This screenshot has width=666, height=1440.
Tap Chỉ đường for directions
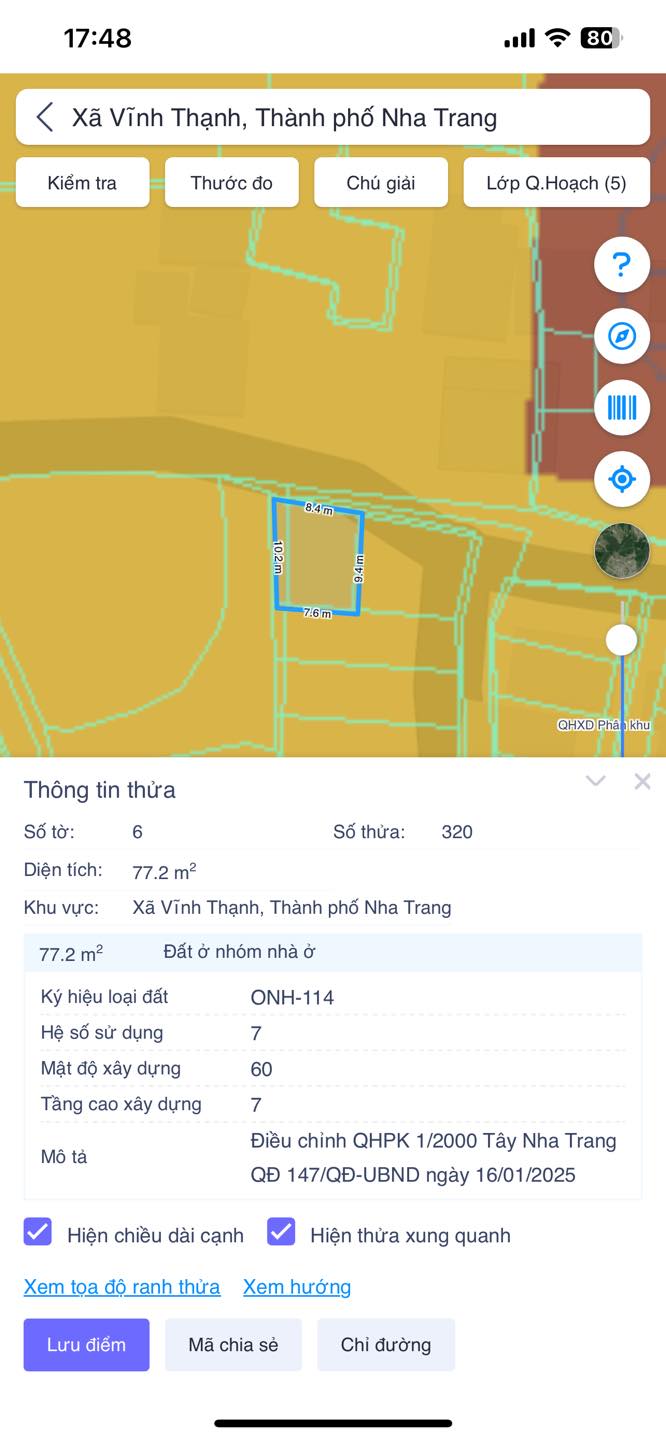386,1344
